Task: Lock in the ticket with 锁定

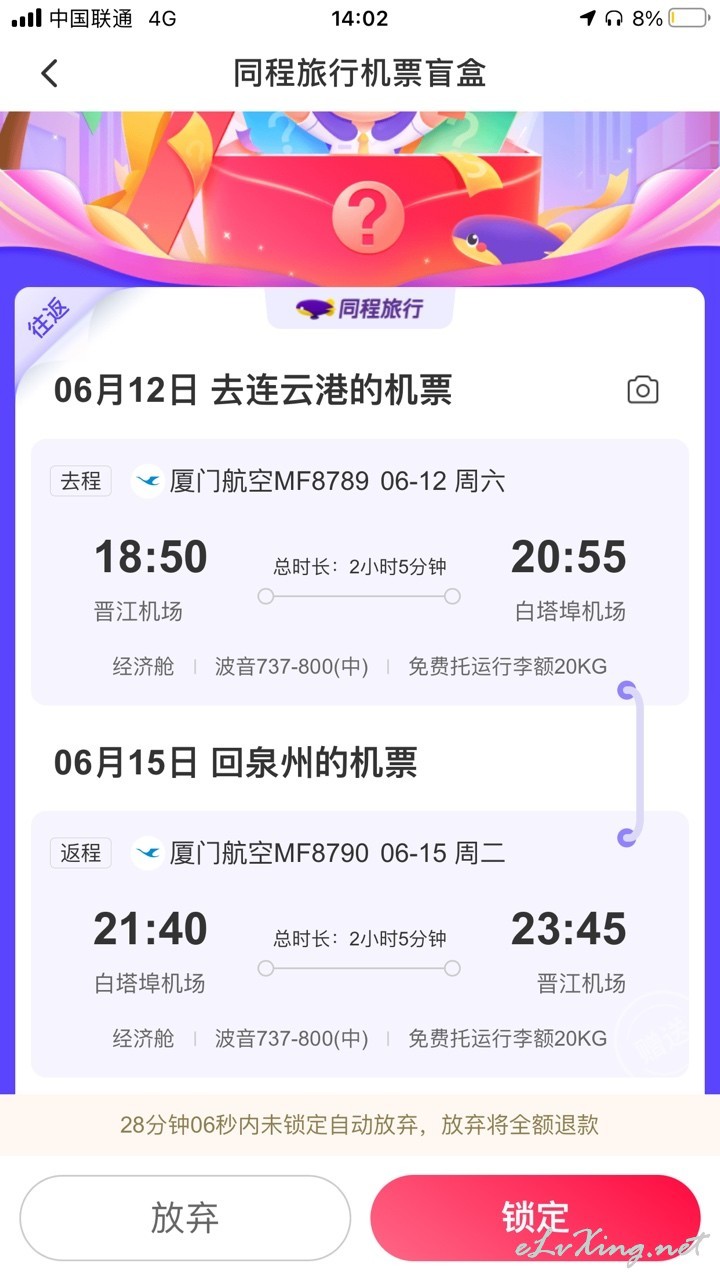Action: point(535,1218)
